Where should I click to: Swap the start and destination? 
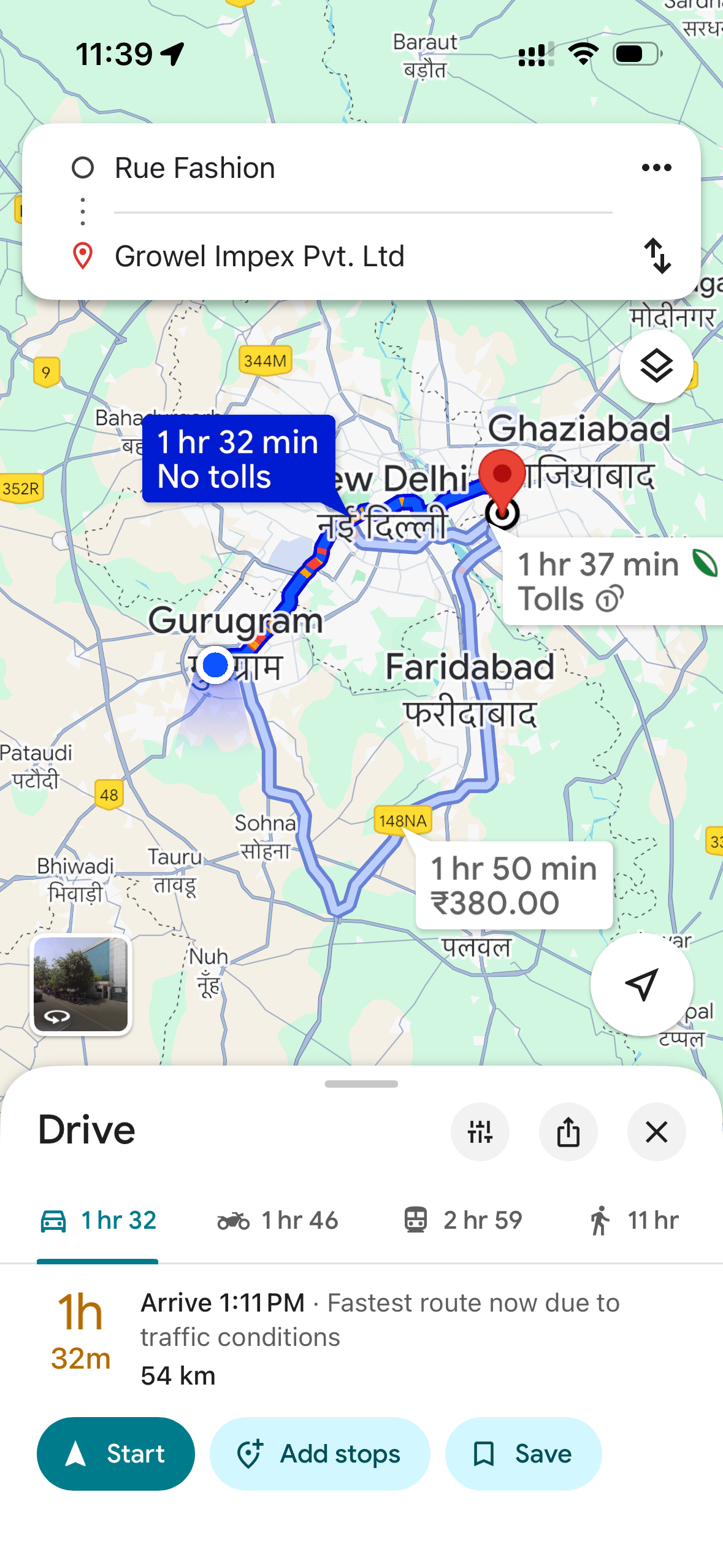657,256
